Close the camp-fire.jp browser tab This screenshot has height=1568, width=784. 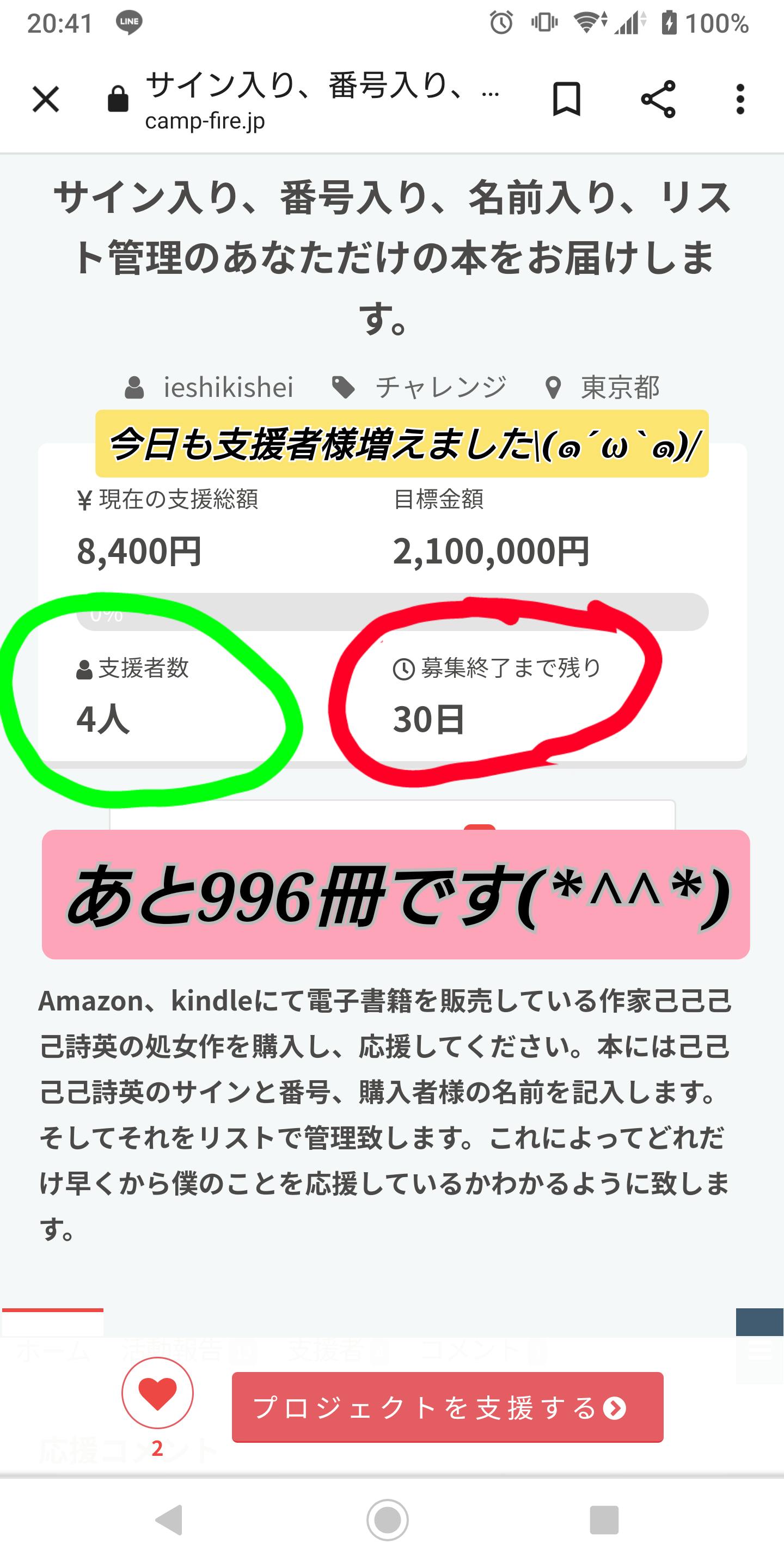click(46, 99)
